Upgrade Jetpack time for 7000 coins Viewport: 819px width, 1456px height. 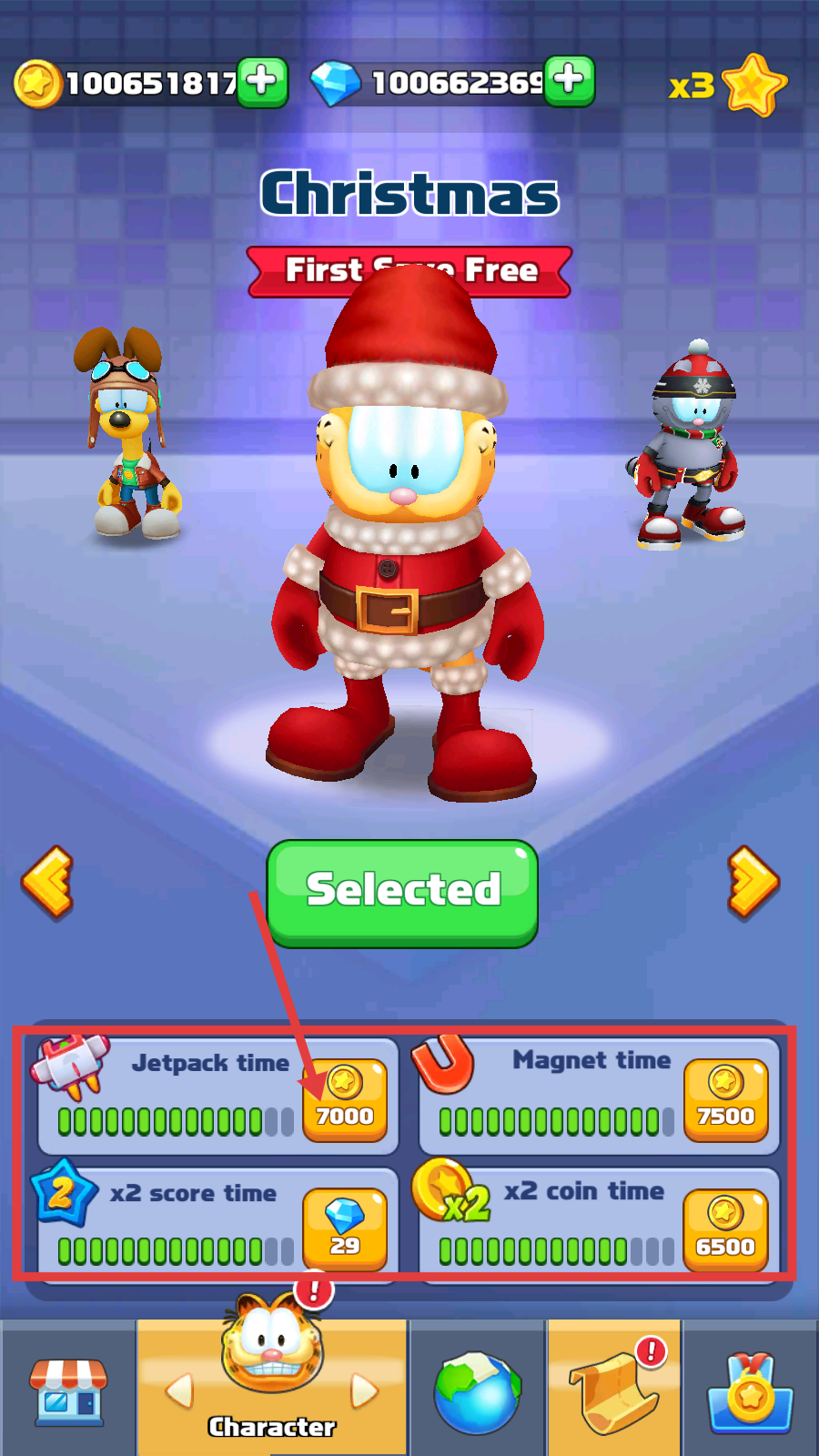(x=345, y=1099)
